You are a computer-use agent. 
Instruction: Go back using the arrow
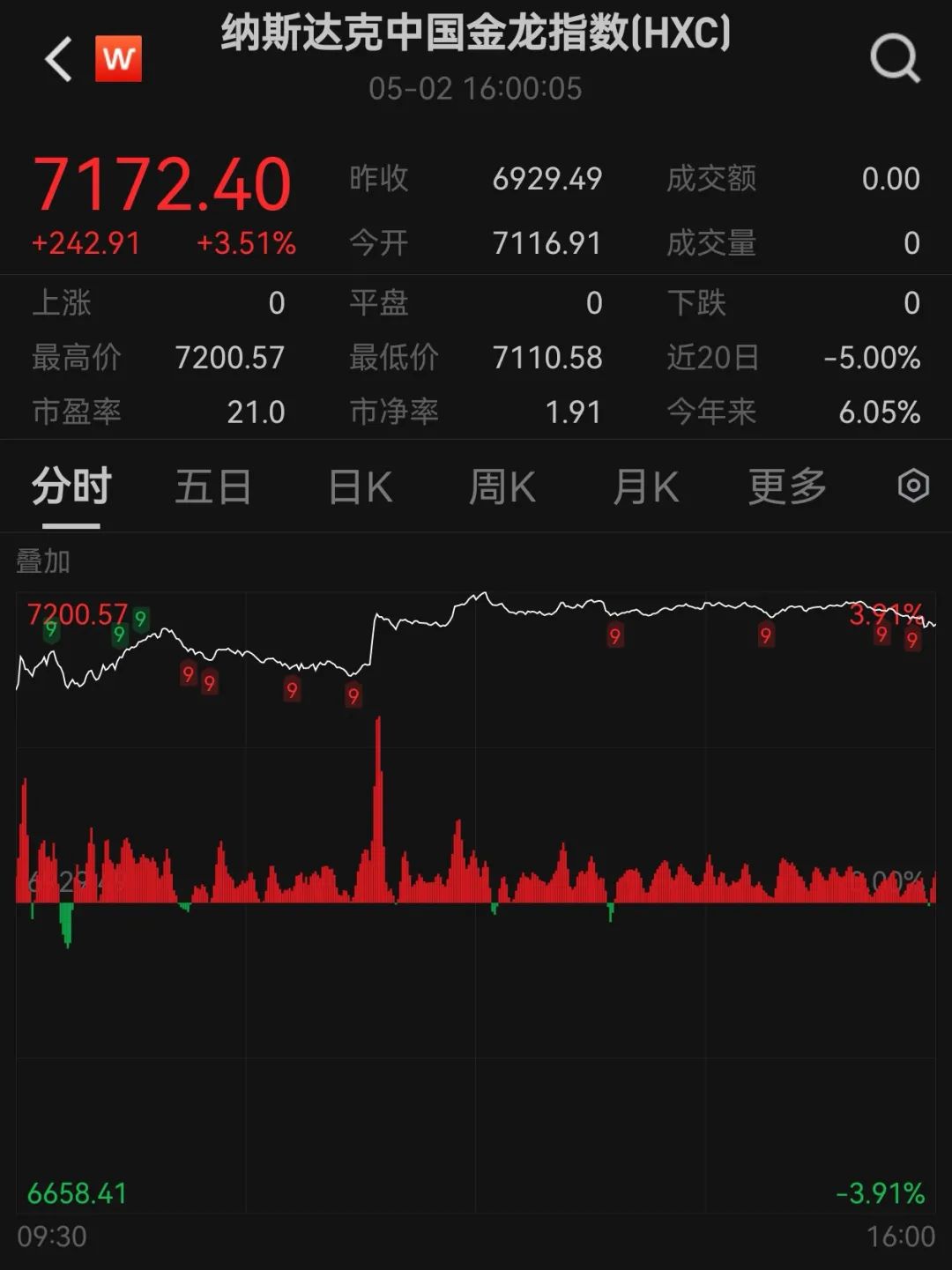58,60
